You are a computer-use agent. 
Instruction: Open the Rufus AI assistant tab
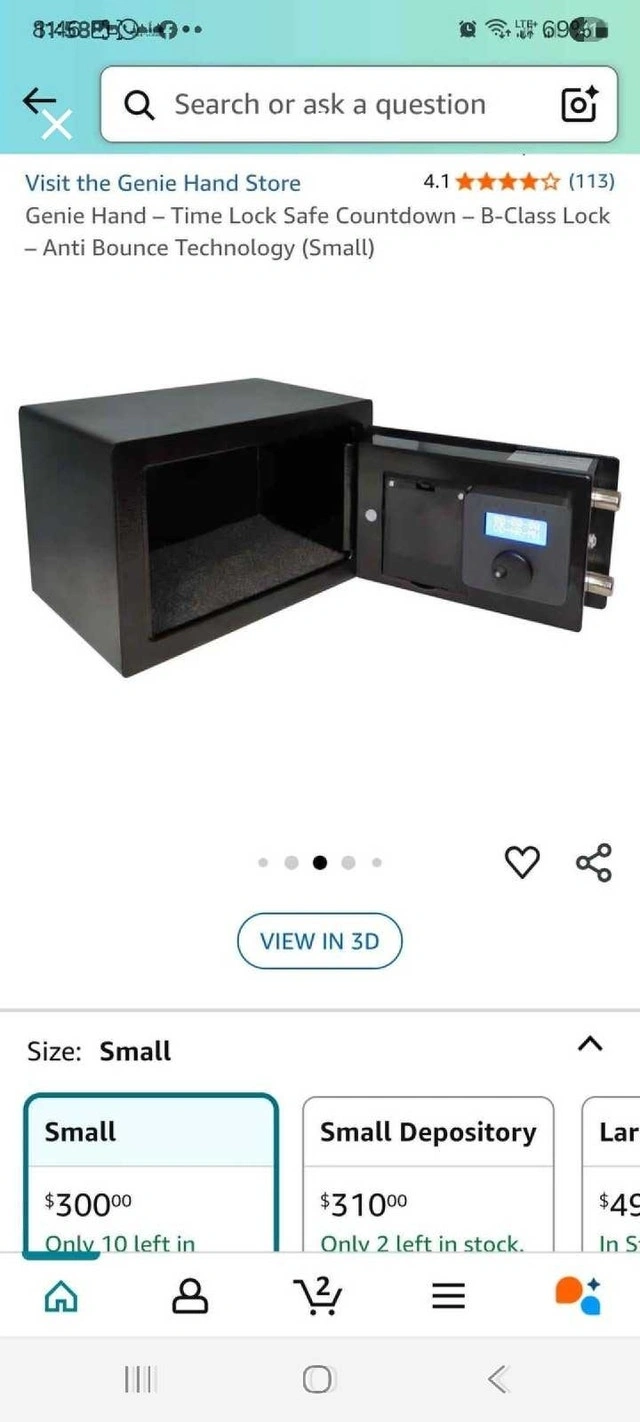[x=578, y=1296]
